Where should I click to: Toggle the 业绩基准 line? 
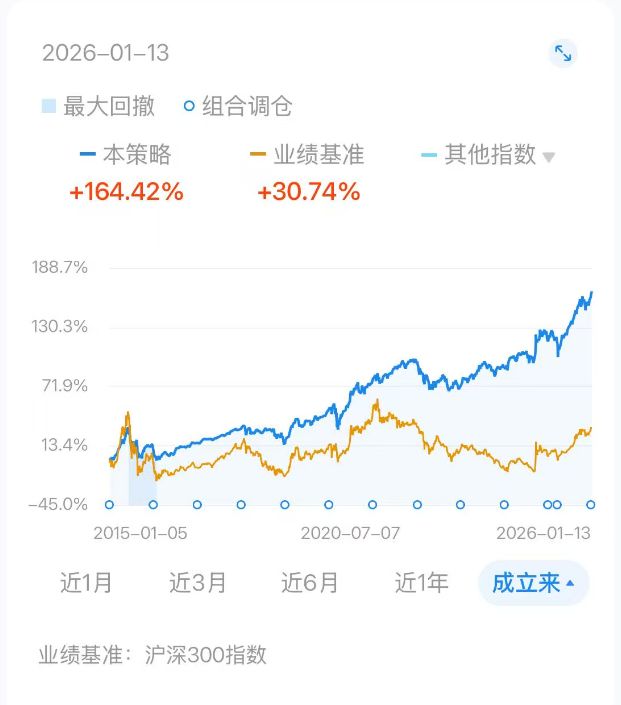click(x=306, y=155)
